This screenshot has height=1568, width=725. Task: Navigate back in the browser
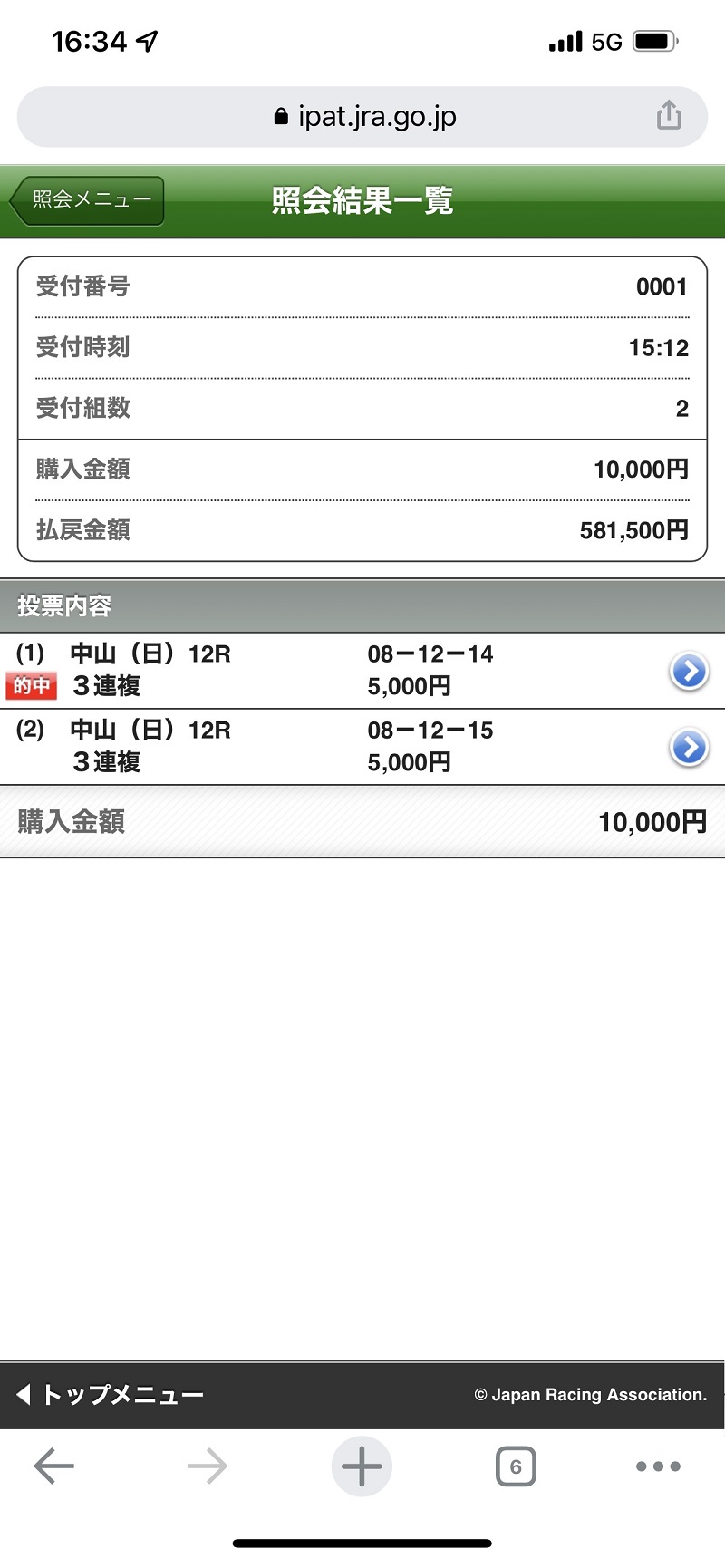tap(53, 1466)
